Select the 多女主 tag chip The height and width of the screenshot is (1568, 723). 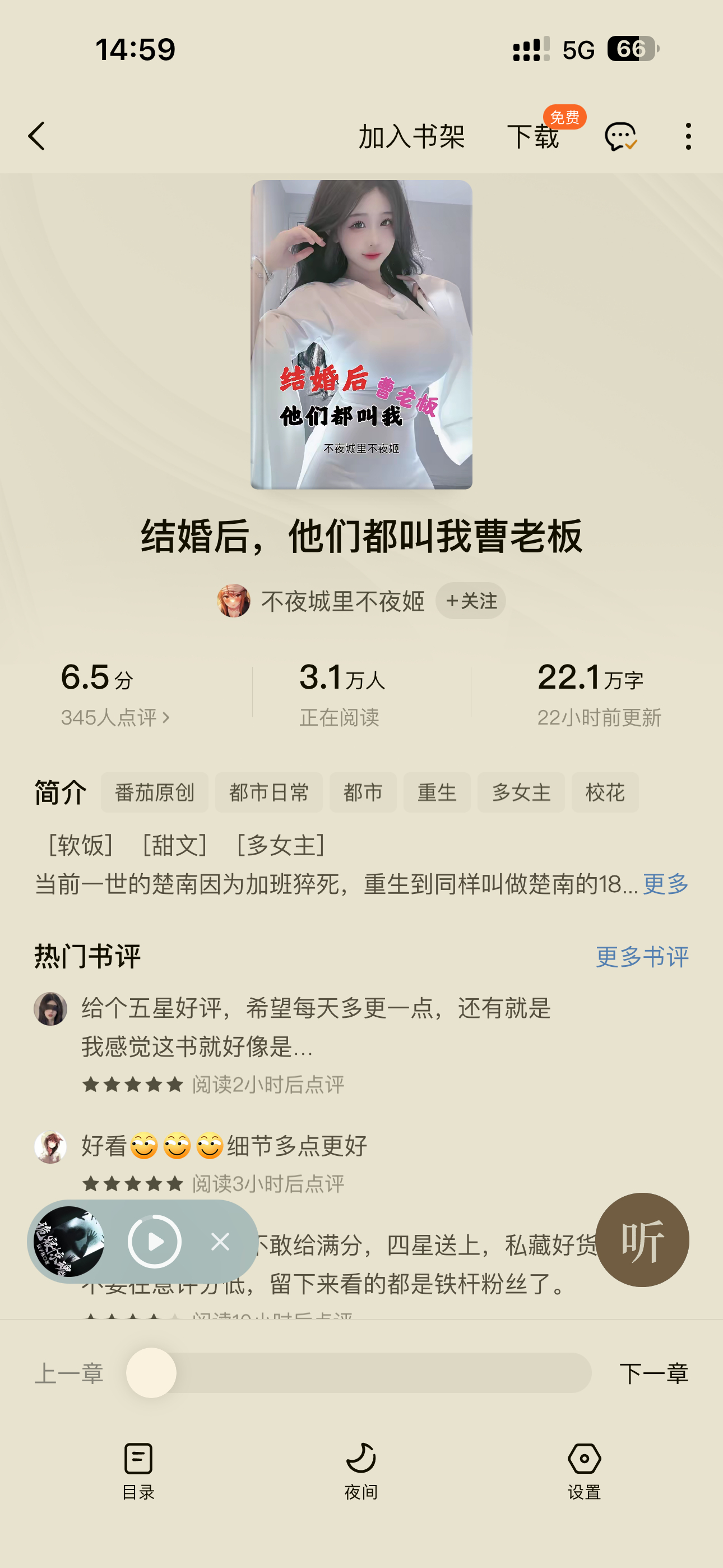(520, 792)
